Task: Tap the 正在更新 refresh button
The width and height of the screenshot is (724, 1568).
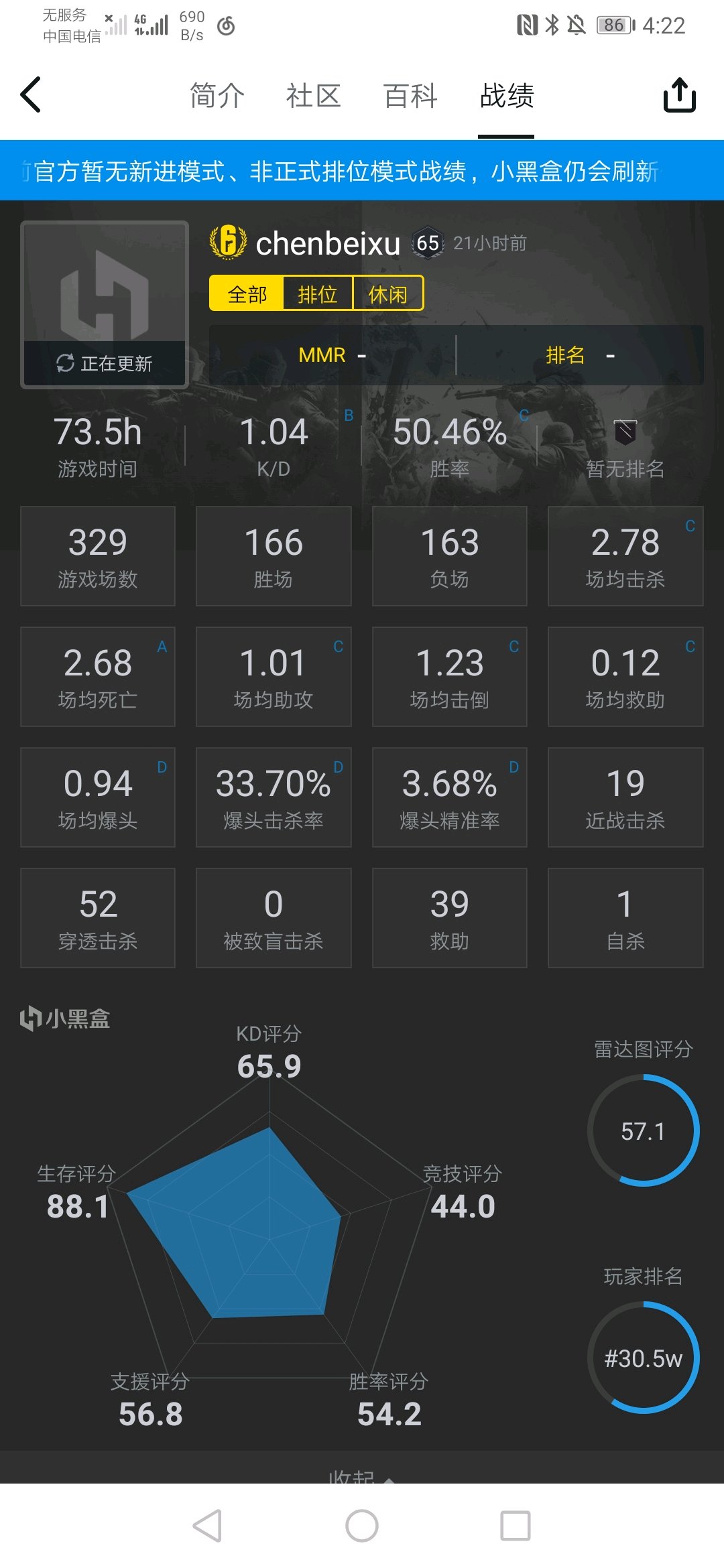Action: click(x=105, y=363)
